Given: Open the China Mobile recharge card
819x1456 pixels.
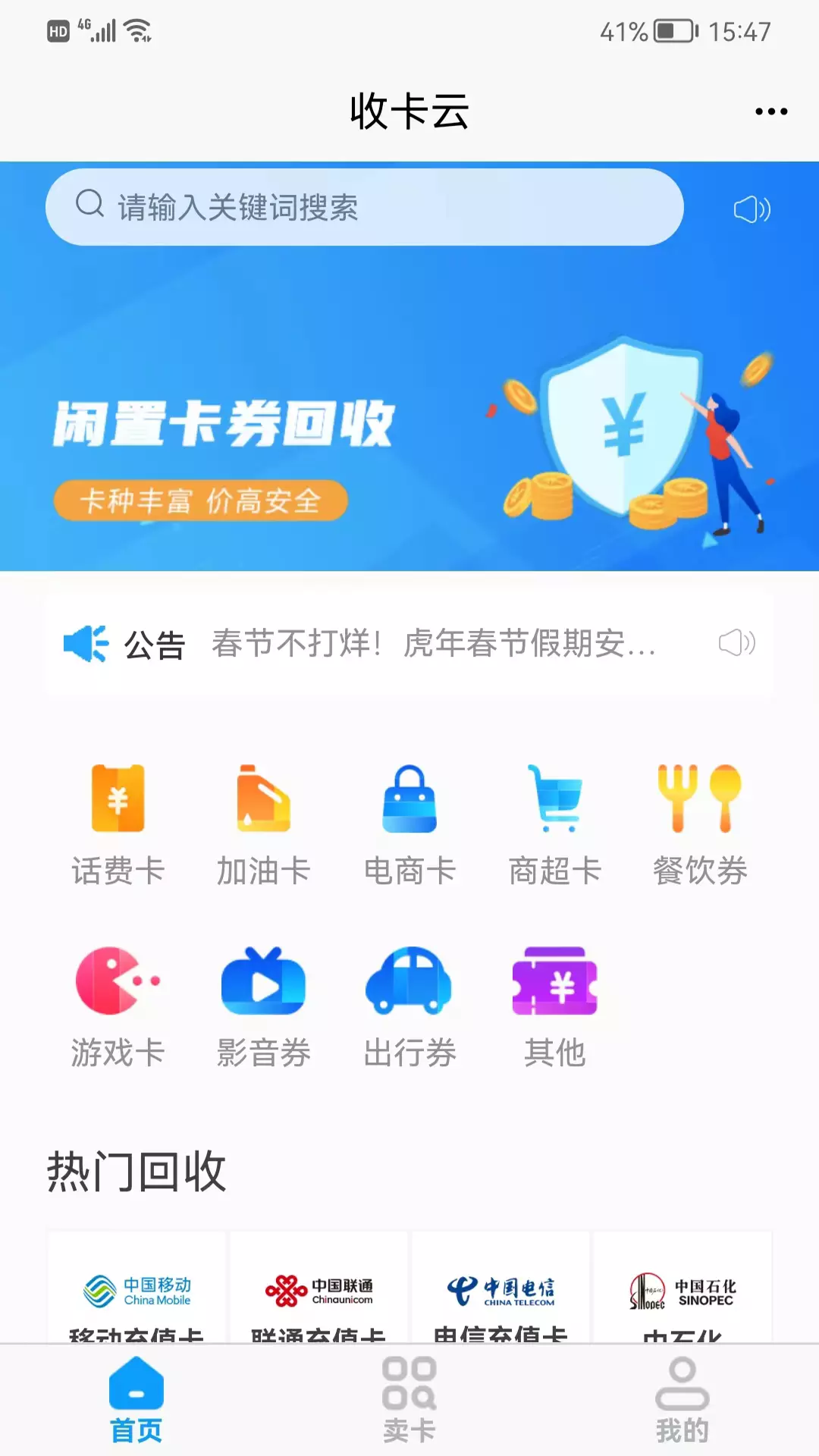Looking at the screenshot, I should coord(136,1288).
